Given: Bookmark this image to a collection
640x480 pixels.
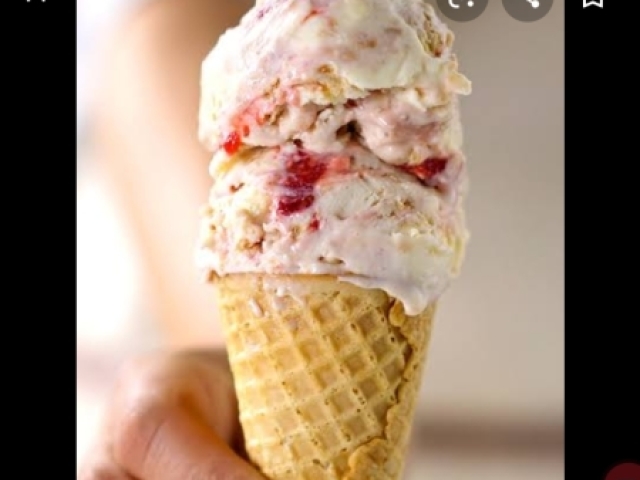Looking at the screenshot, I should tap(593, 4).
